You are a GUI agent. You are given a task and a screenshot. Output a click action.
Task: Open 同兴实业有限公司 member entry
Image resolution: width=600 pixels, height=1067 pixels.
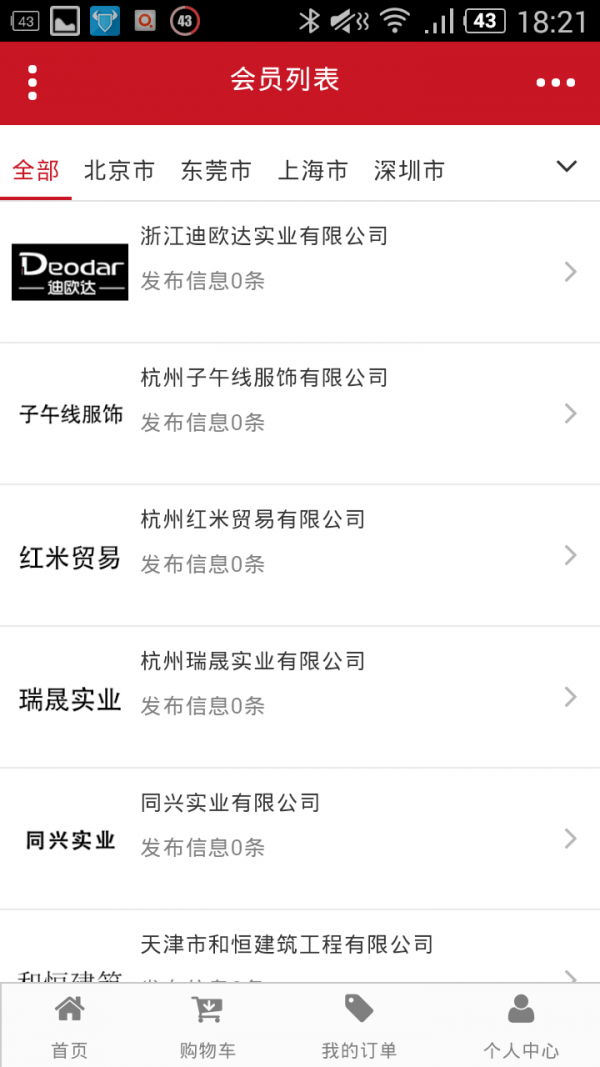[300, 839]
